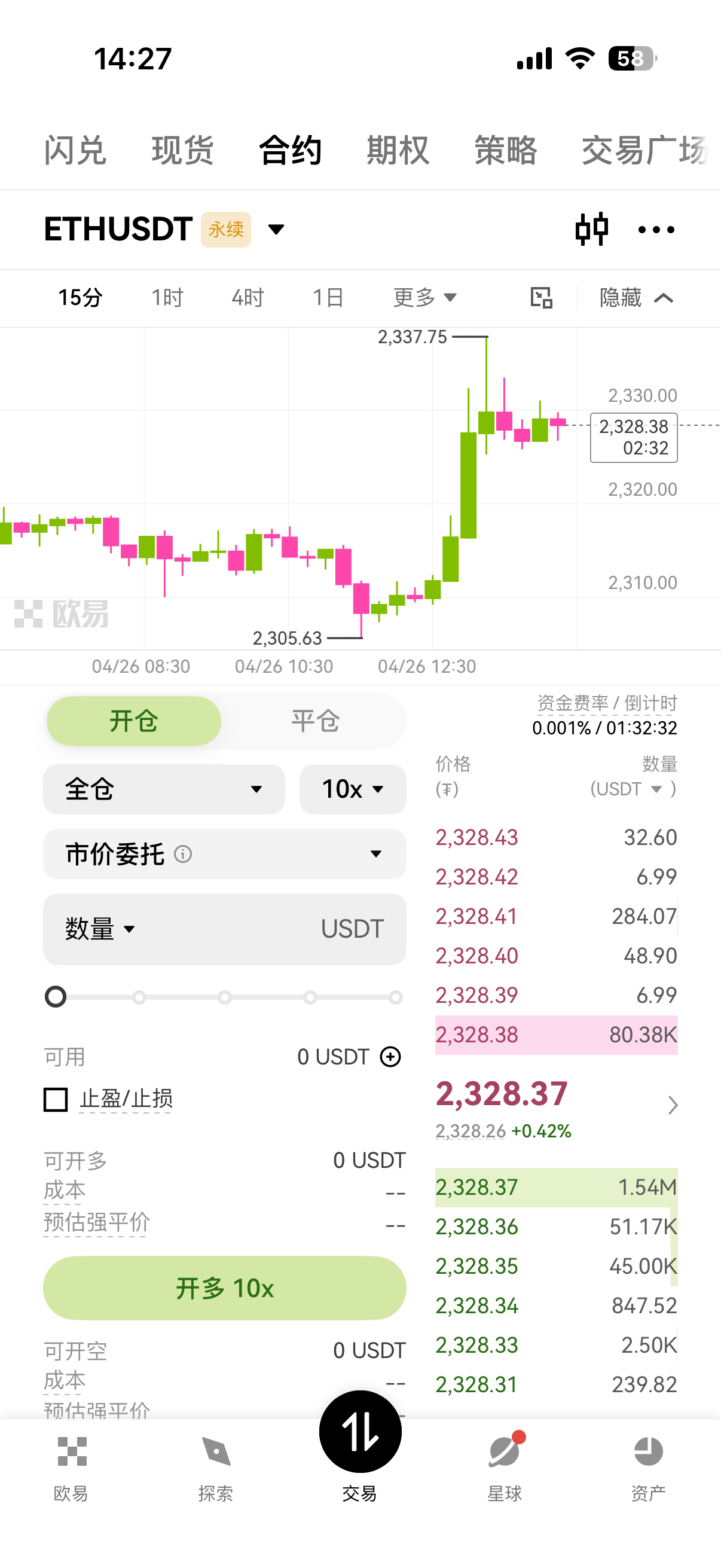Switch to the 现货 tab
Viewport: 721px width, 1568px height.
182,150
